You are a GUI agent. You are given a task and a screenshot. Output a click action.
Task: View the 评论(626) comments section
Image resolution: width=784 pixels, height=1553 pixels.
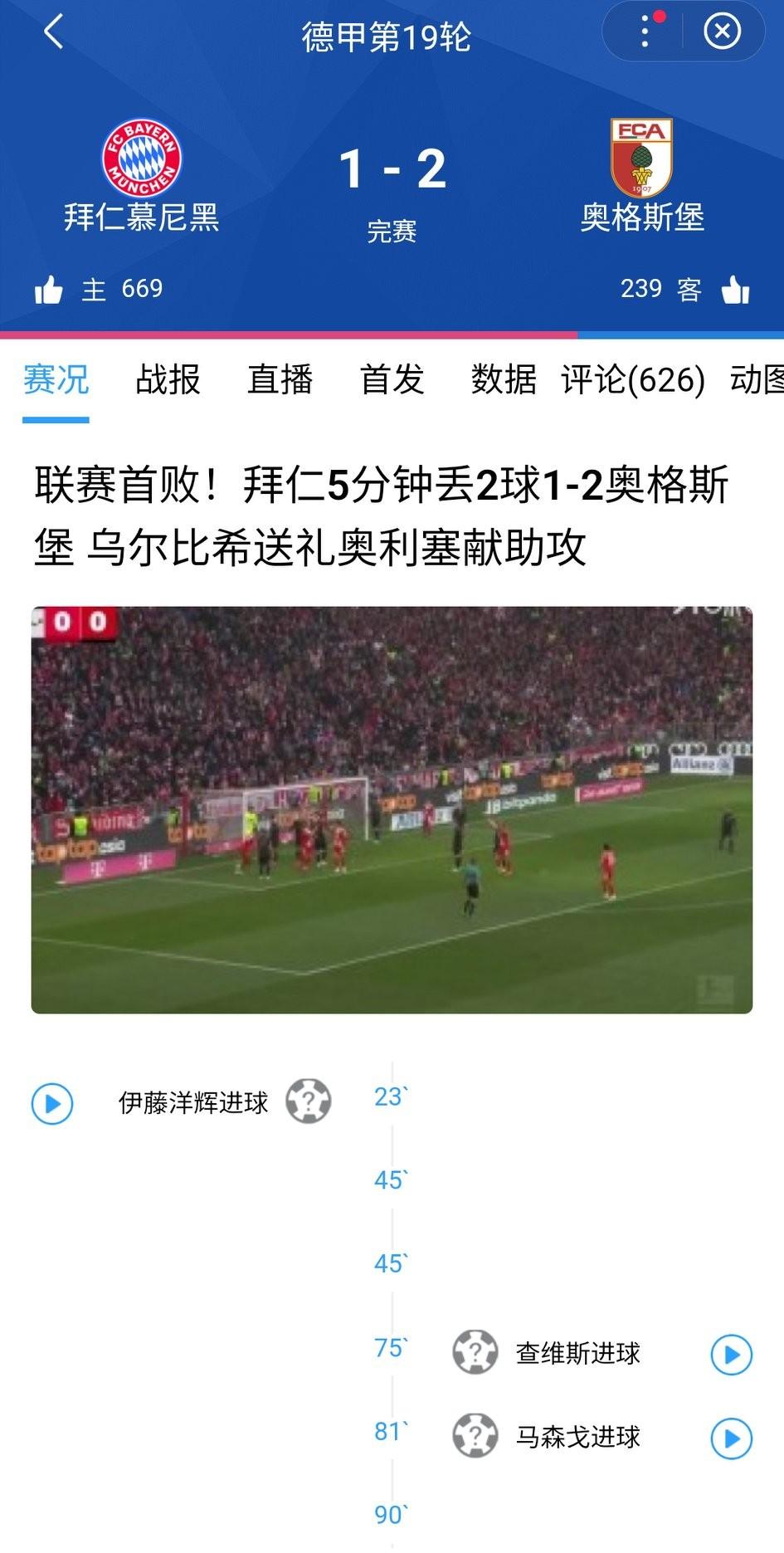(635, 380)
